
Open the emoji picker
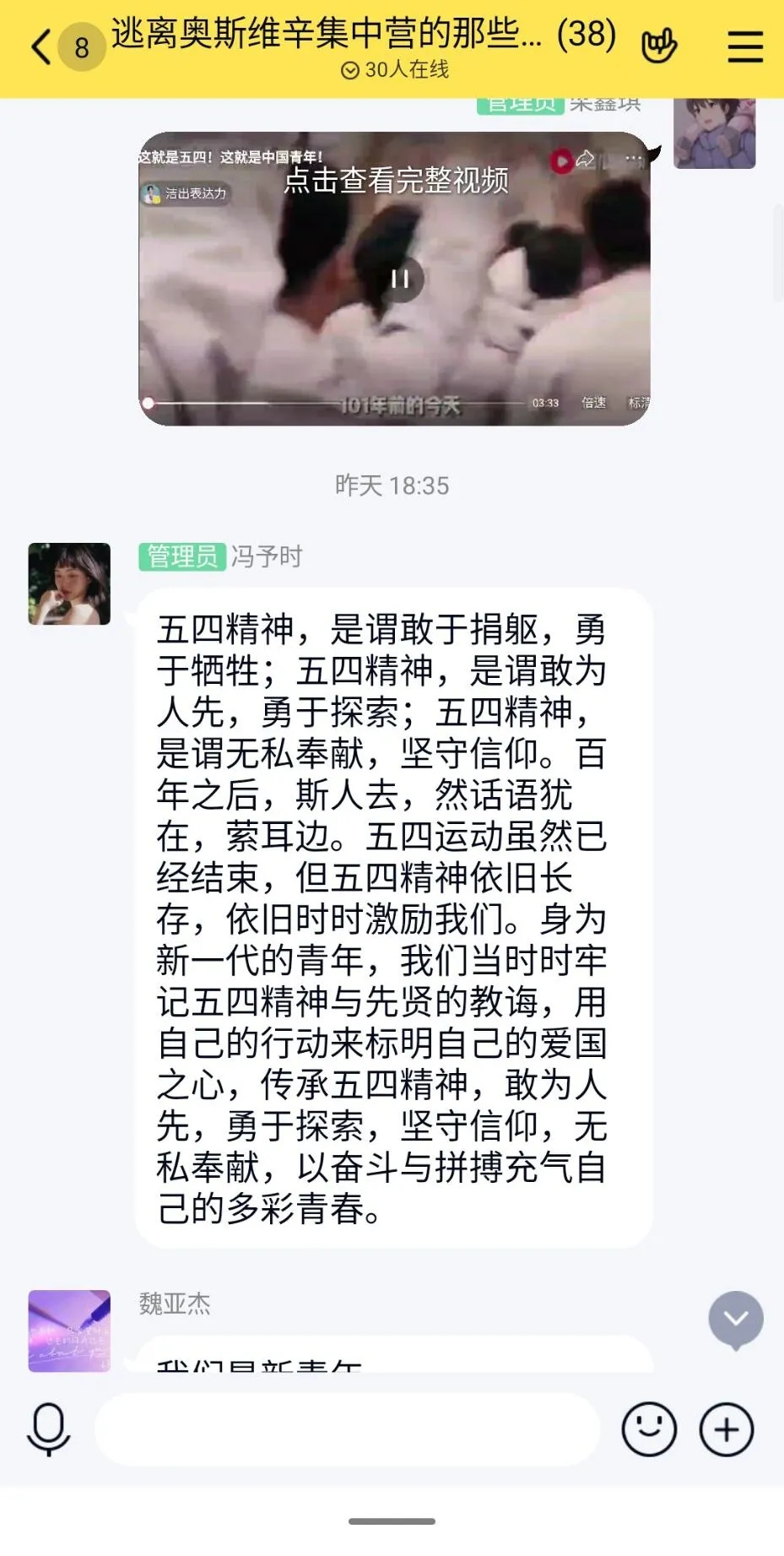coord(649,1429)
